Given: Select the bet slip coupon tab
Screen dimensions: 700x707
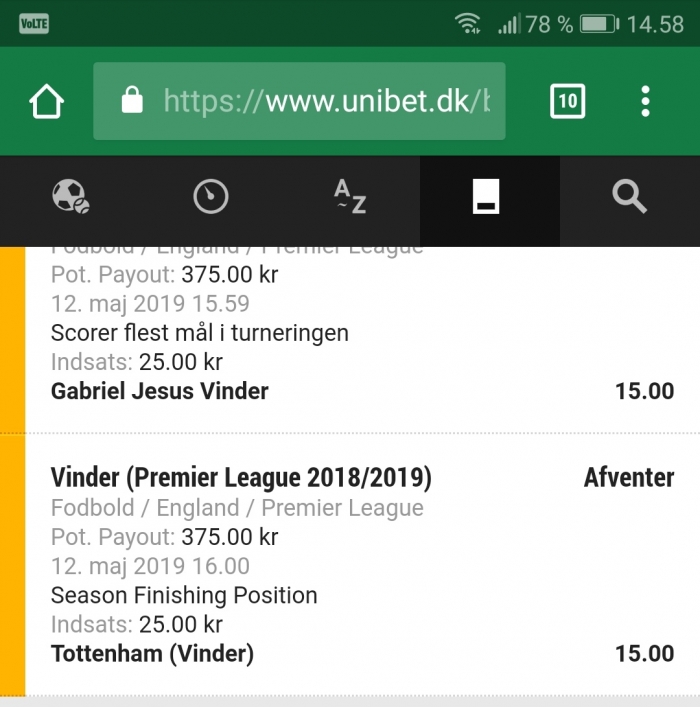Looking at the screenshot, I should [487, 197].
